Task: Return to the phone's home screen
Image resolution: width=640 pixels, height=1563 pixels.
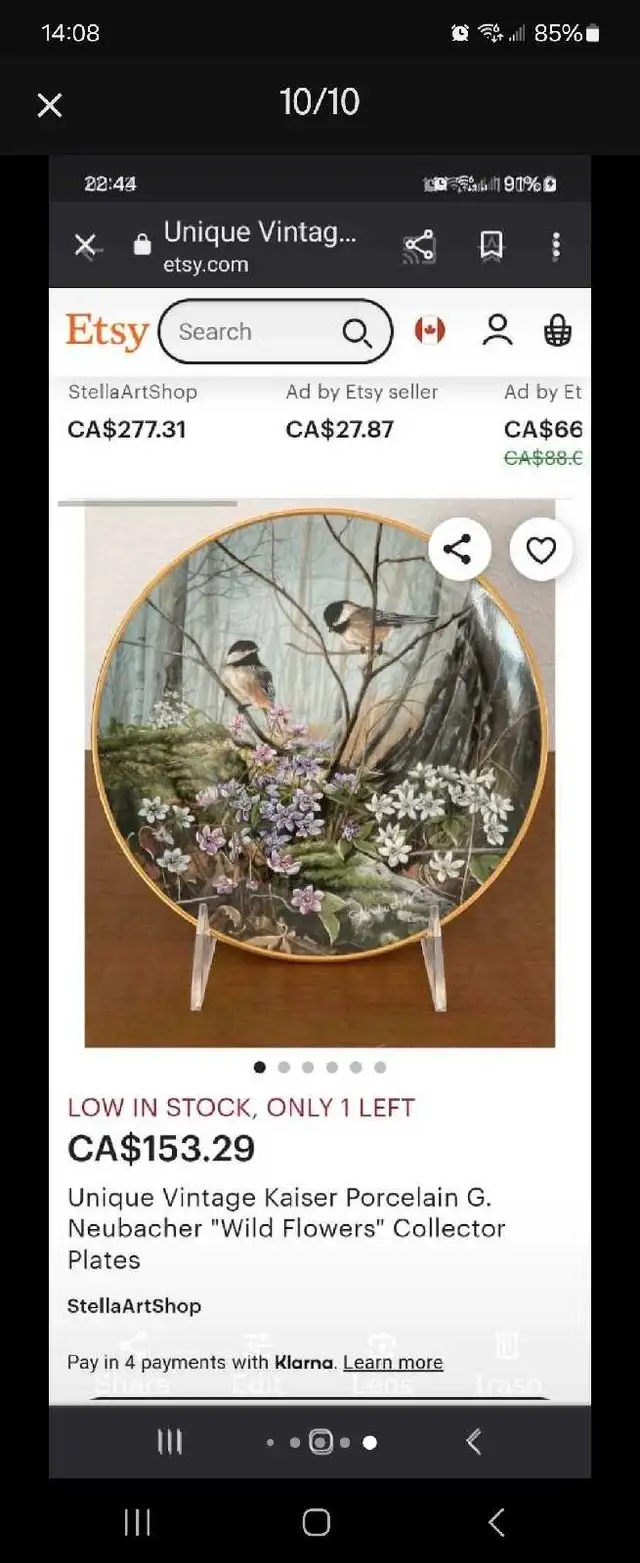Action: [316, 1522]
